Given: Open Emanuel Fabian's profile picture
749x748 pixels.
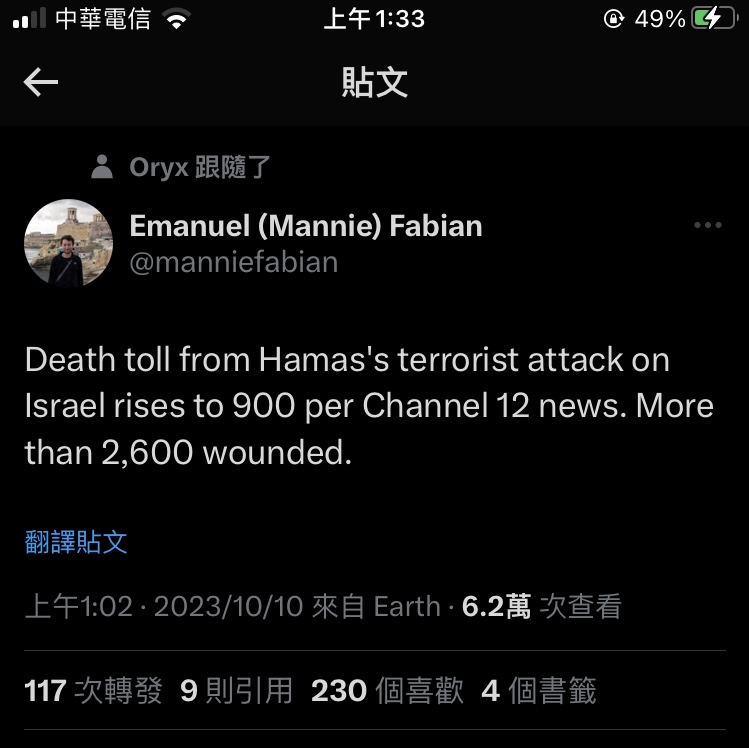Looking at the screenshot, I should [68, 243].
